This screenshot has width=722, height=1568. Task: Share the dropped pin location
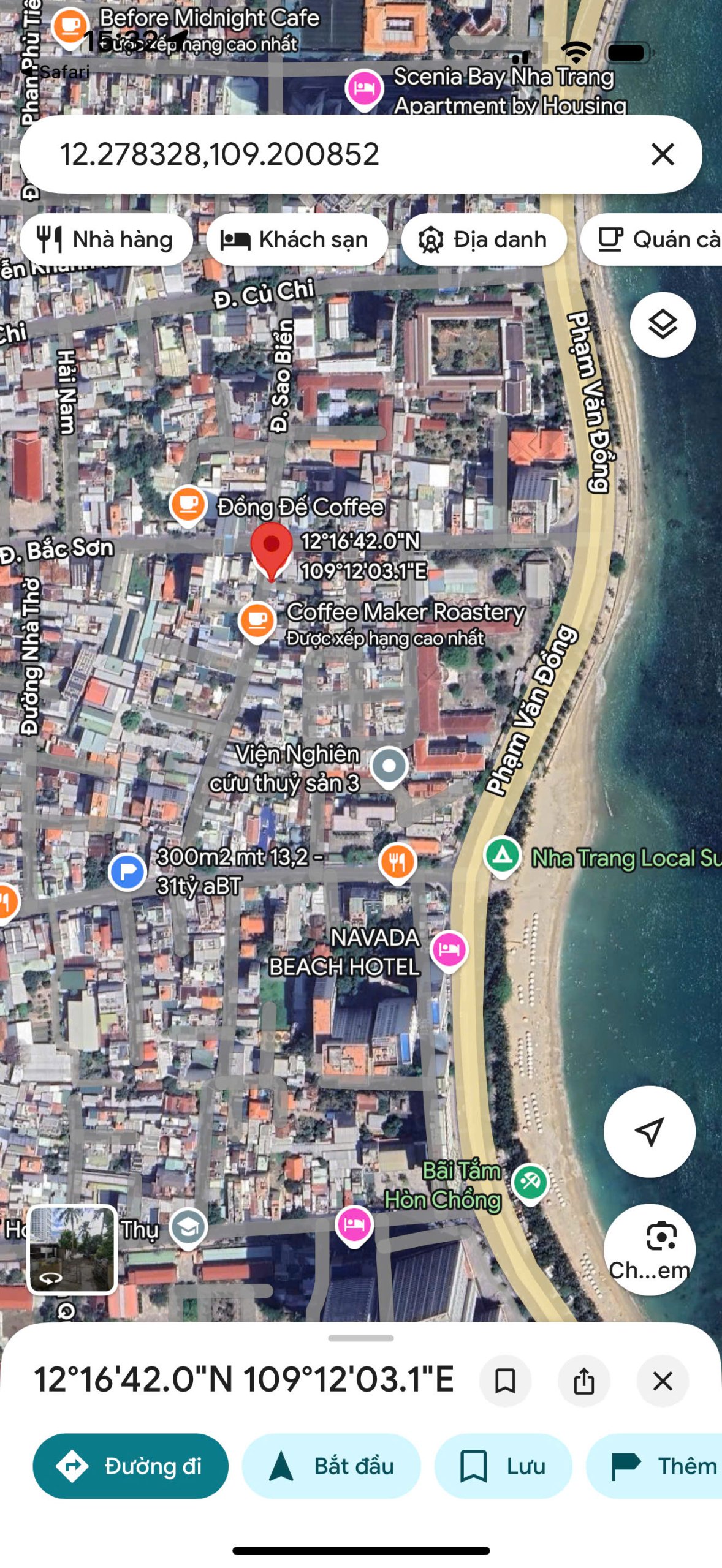583,1381
